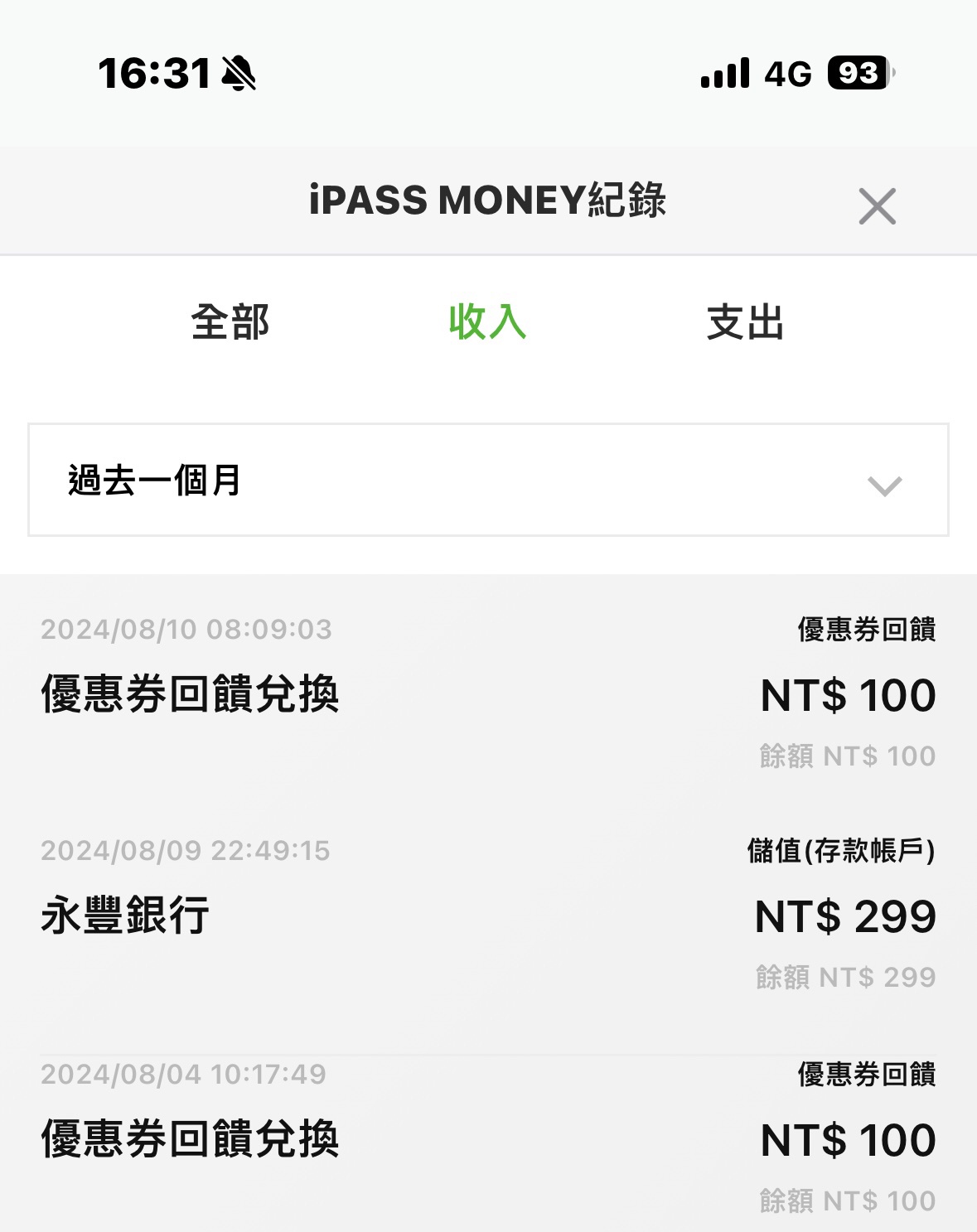Switch to the 支出 tab

click(x=745, y=322)
